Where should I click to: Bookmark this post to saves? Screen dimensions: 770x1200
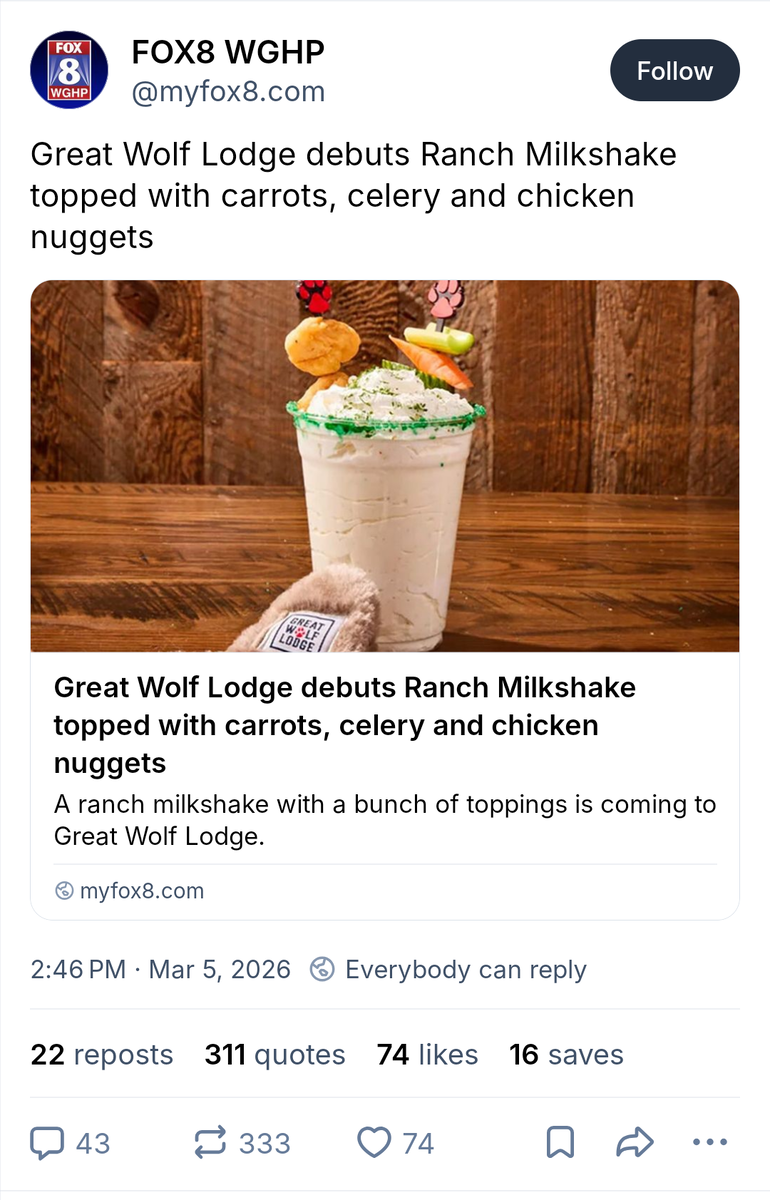560,1143
